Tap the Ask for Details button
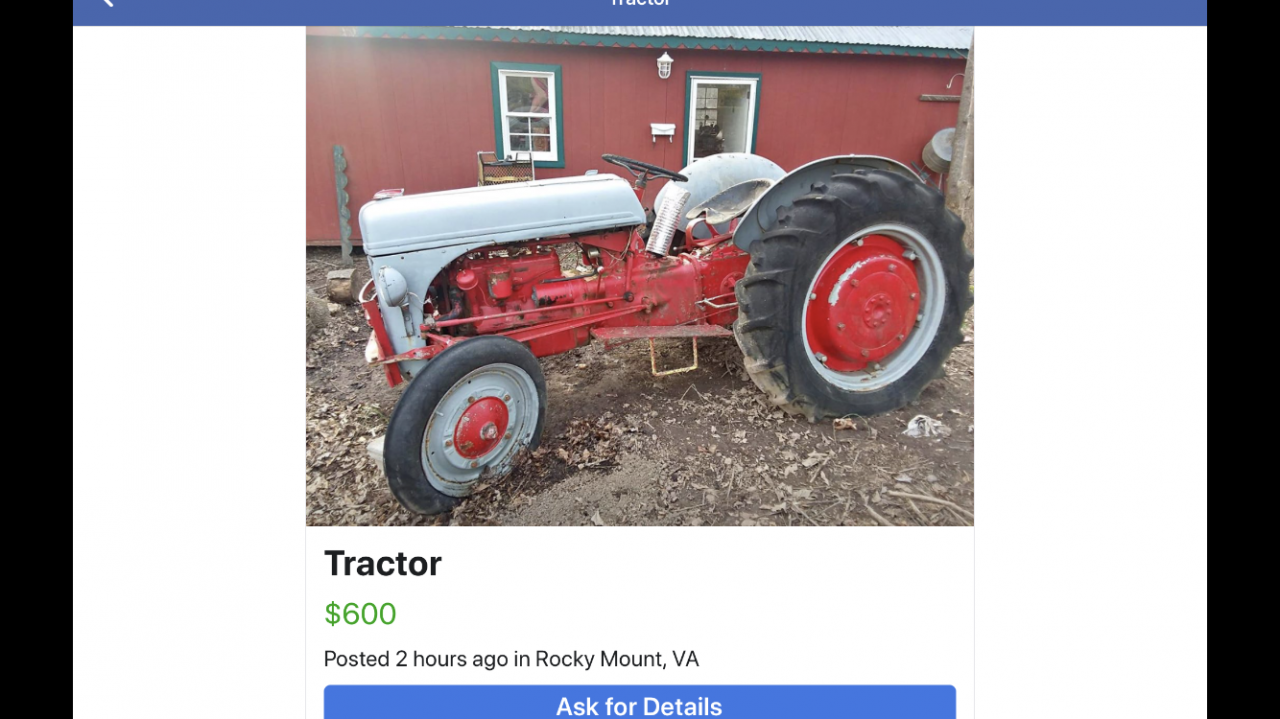1280x719 pixels. click(639, 704)
